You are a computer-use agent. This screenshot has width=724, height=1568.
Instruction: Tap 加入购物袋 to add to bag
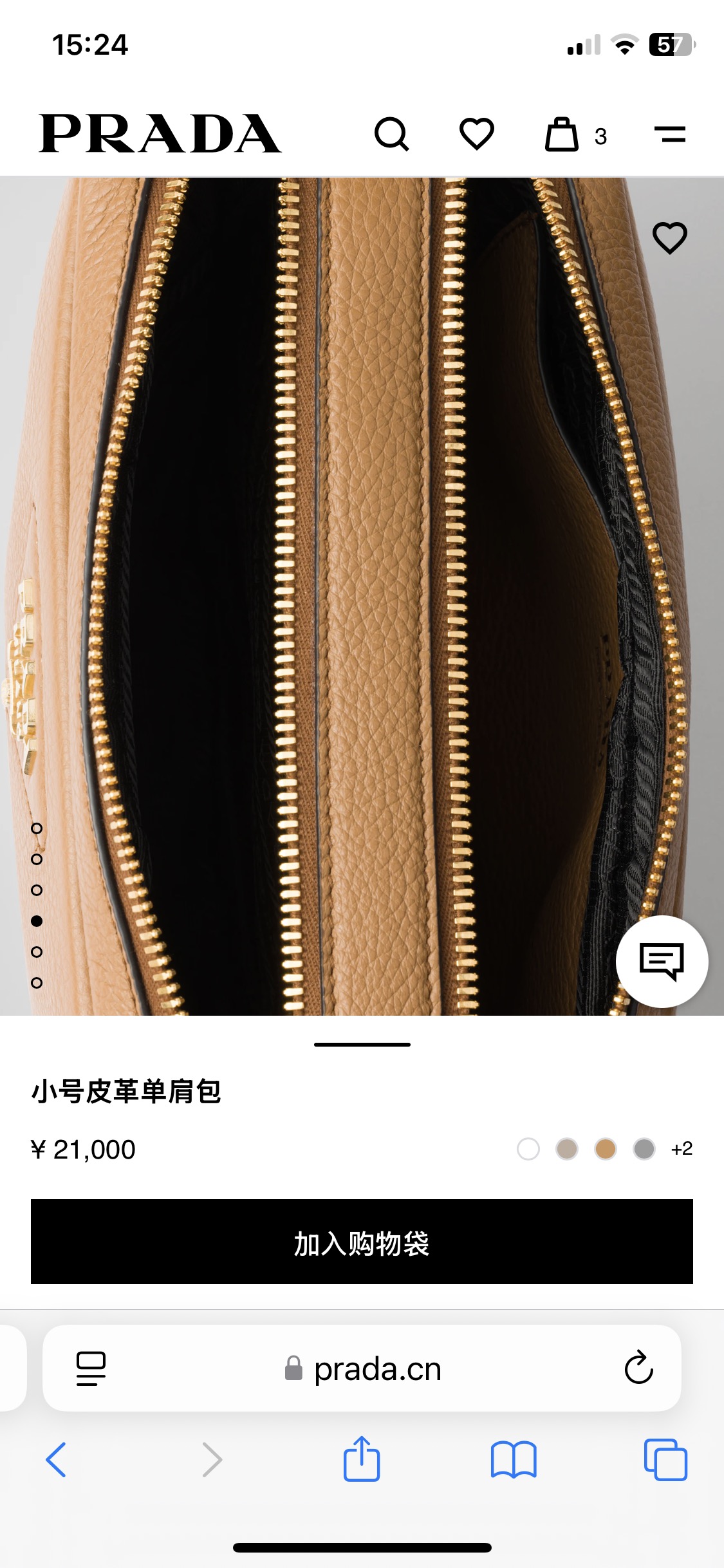[362, 1242]
